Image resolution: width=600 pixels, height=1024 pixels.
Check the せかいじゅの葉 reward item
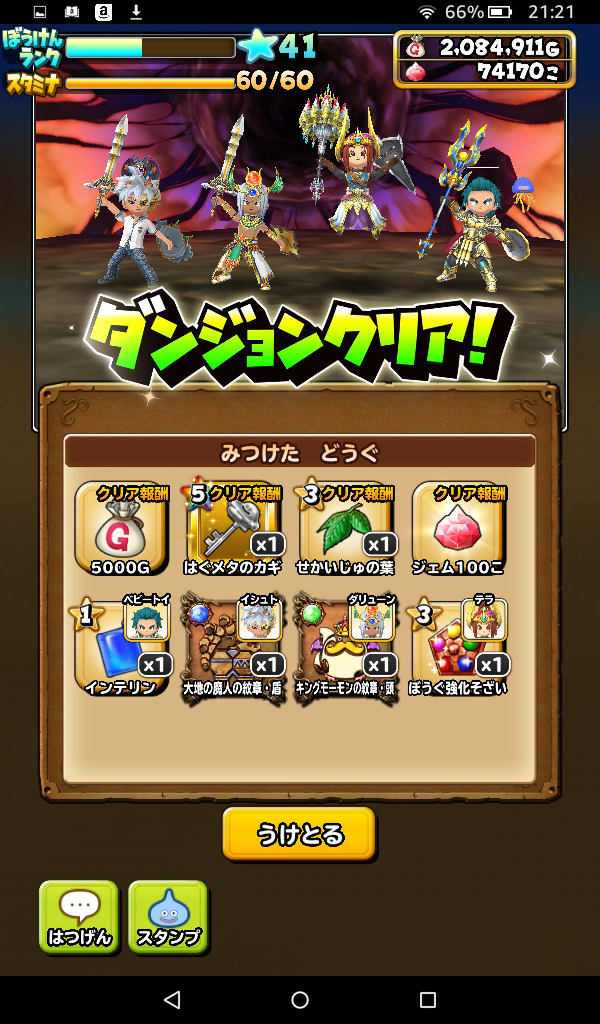click(x=346, y=528)
